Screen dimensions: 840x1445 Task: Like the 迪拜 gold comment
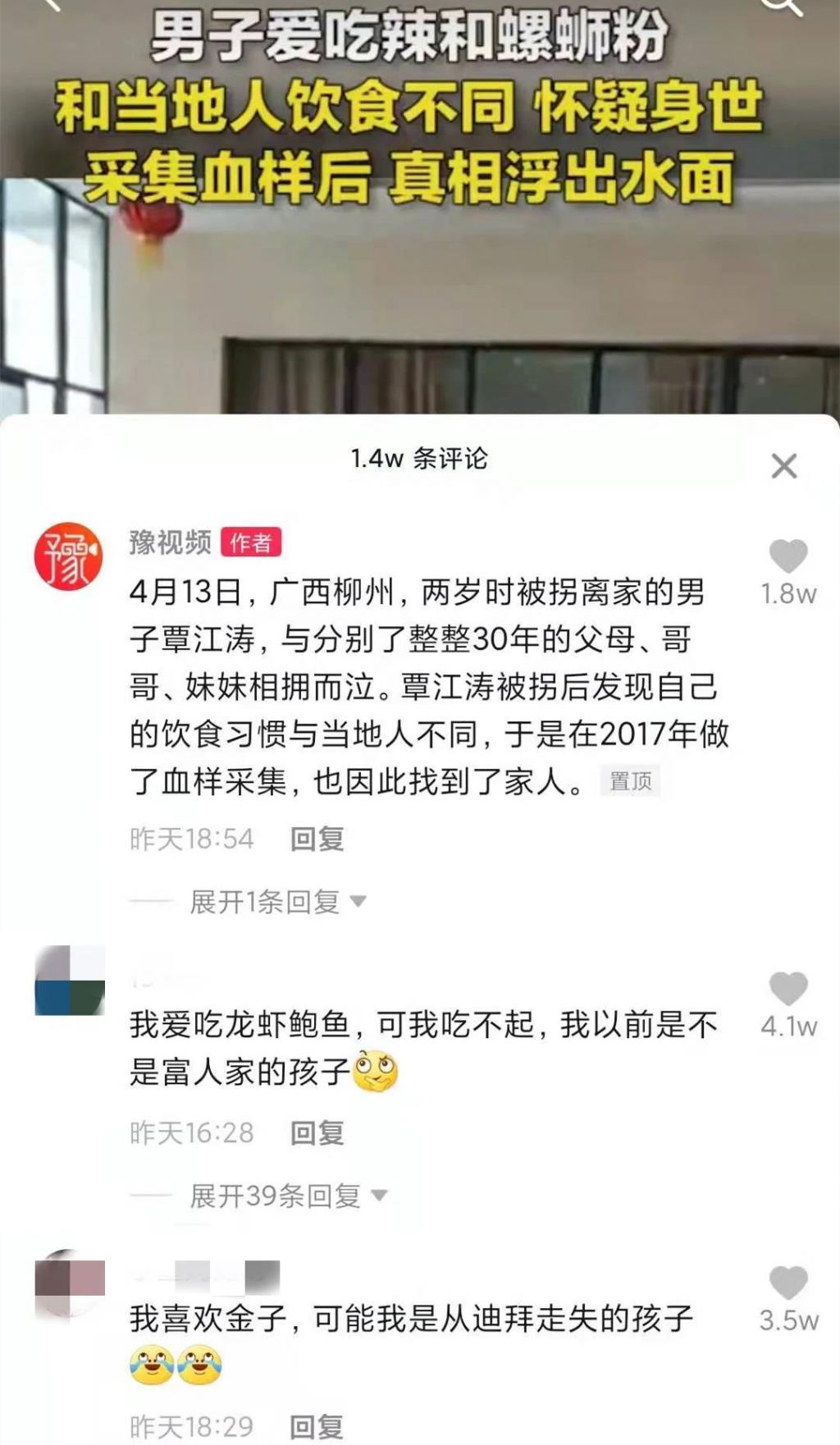pos(787,1283)
